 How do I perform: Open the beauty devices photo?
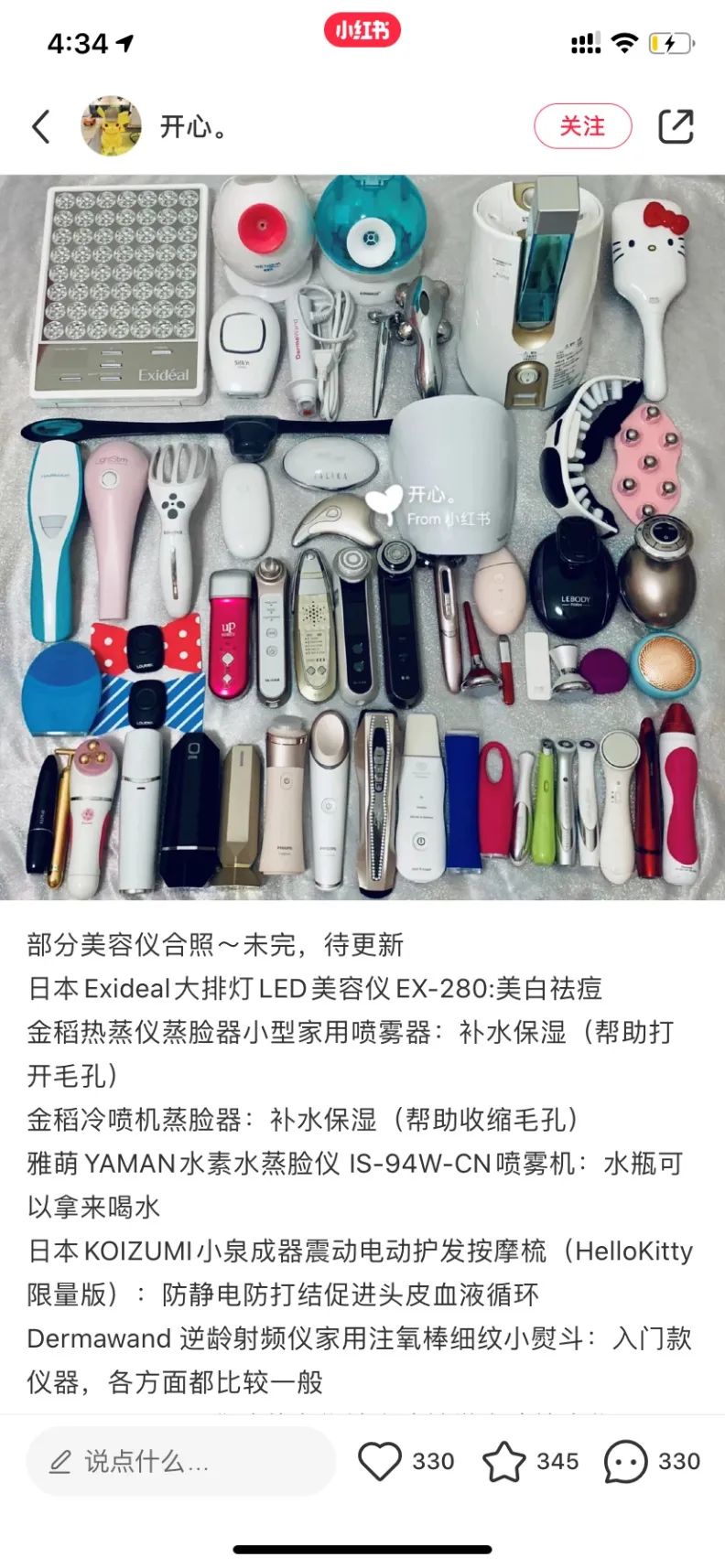click(x=362, y=536)
